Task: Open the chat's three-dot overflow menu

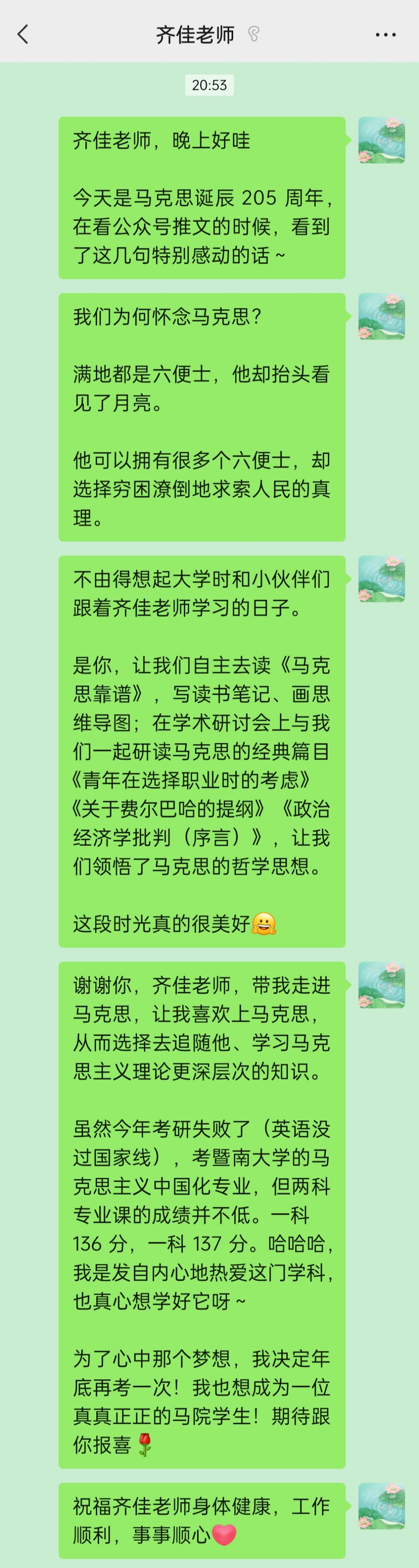Action: point(386,35)
